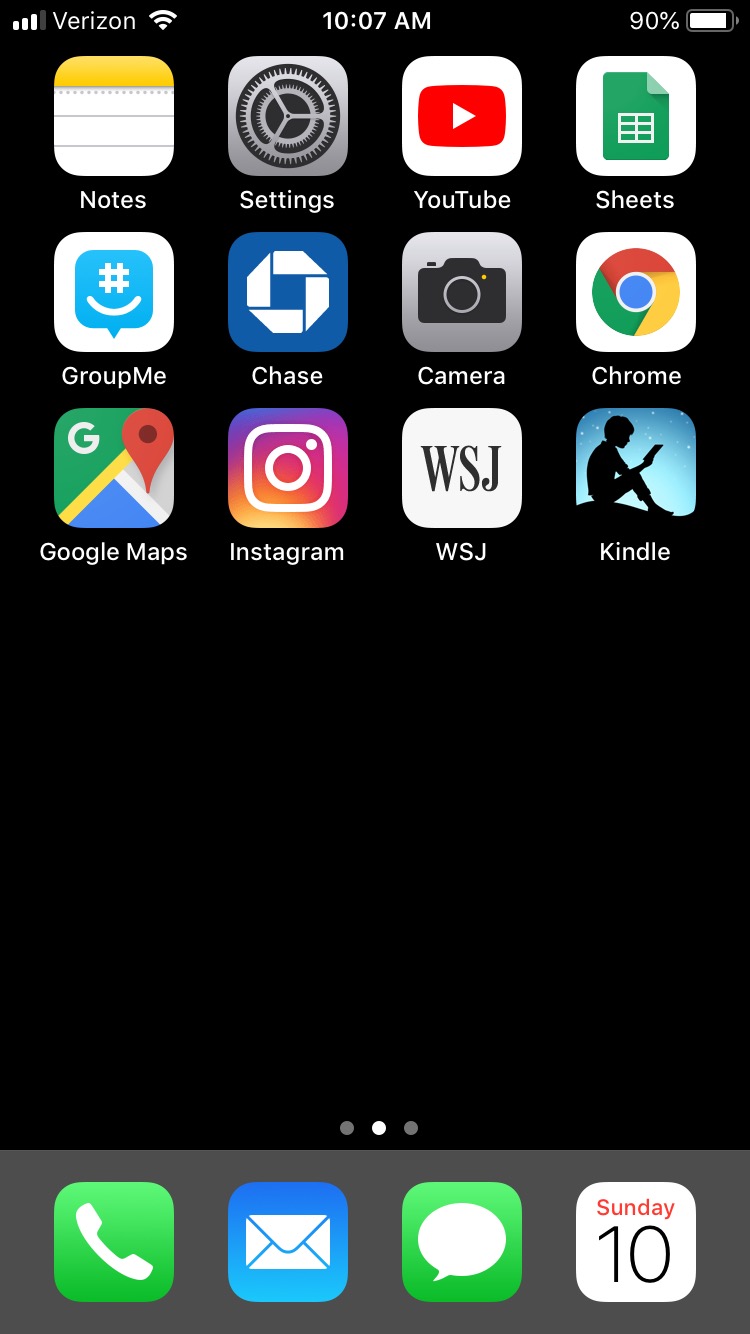Viewport: 750px width, 1334px height.
Task: Open Messages from the dock
Action: point(462,1242)
